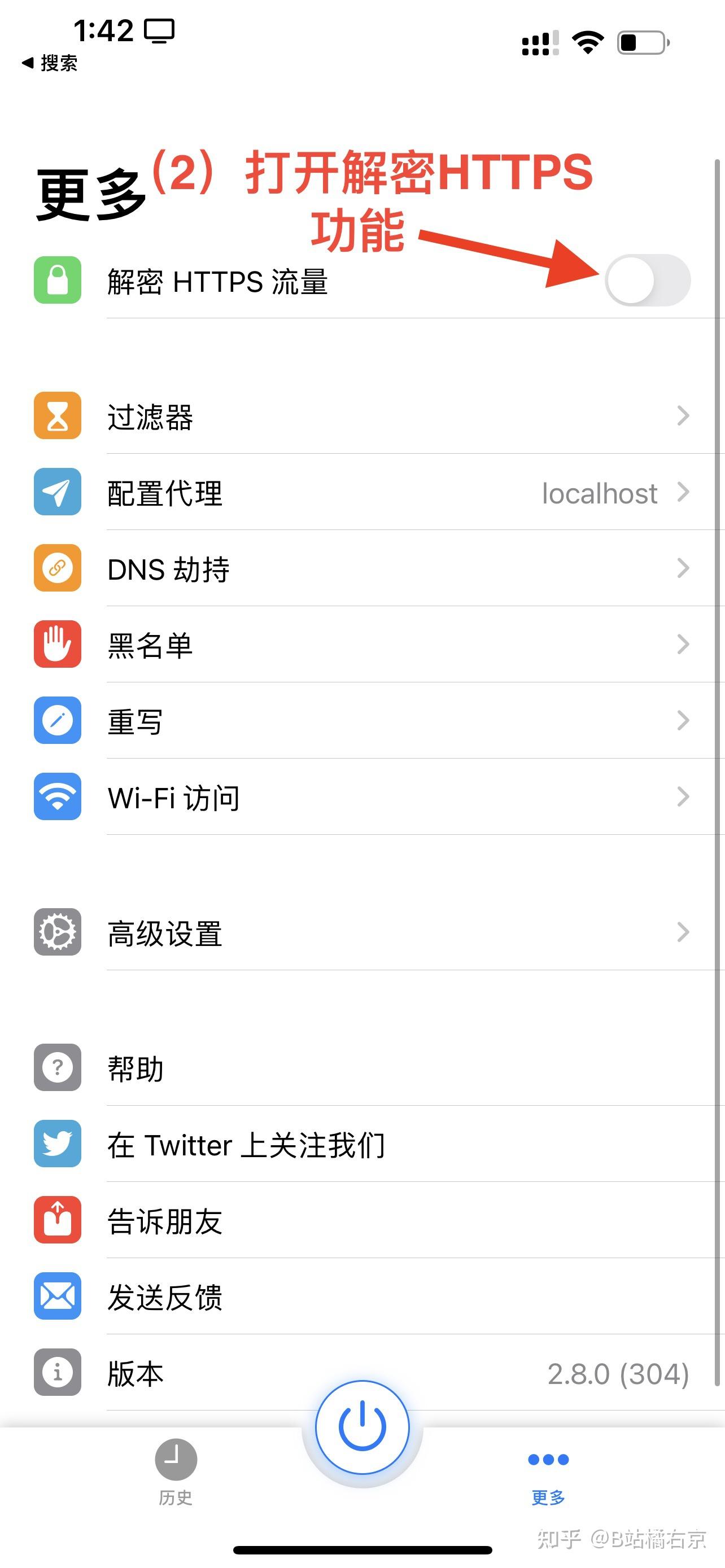
Task: Open 高级设置 via the gear icon
Action: click(57, 932)
